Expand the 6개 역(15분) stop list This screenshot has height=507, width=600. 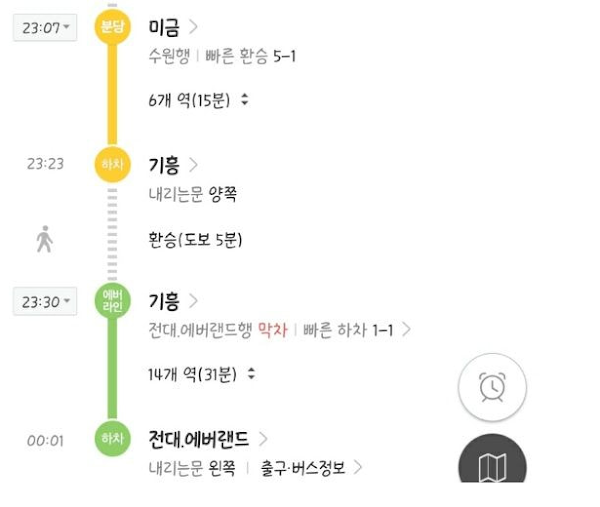[x=198, y=100]
